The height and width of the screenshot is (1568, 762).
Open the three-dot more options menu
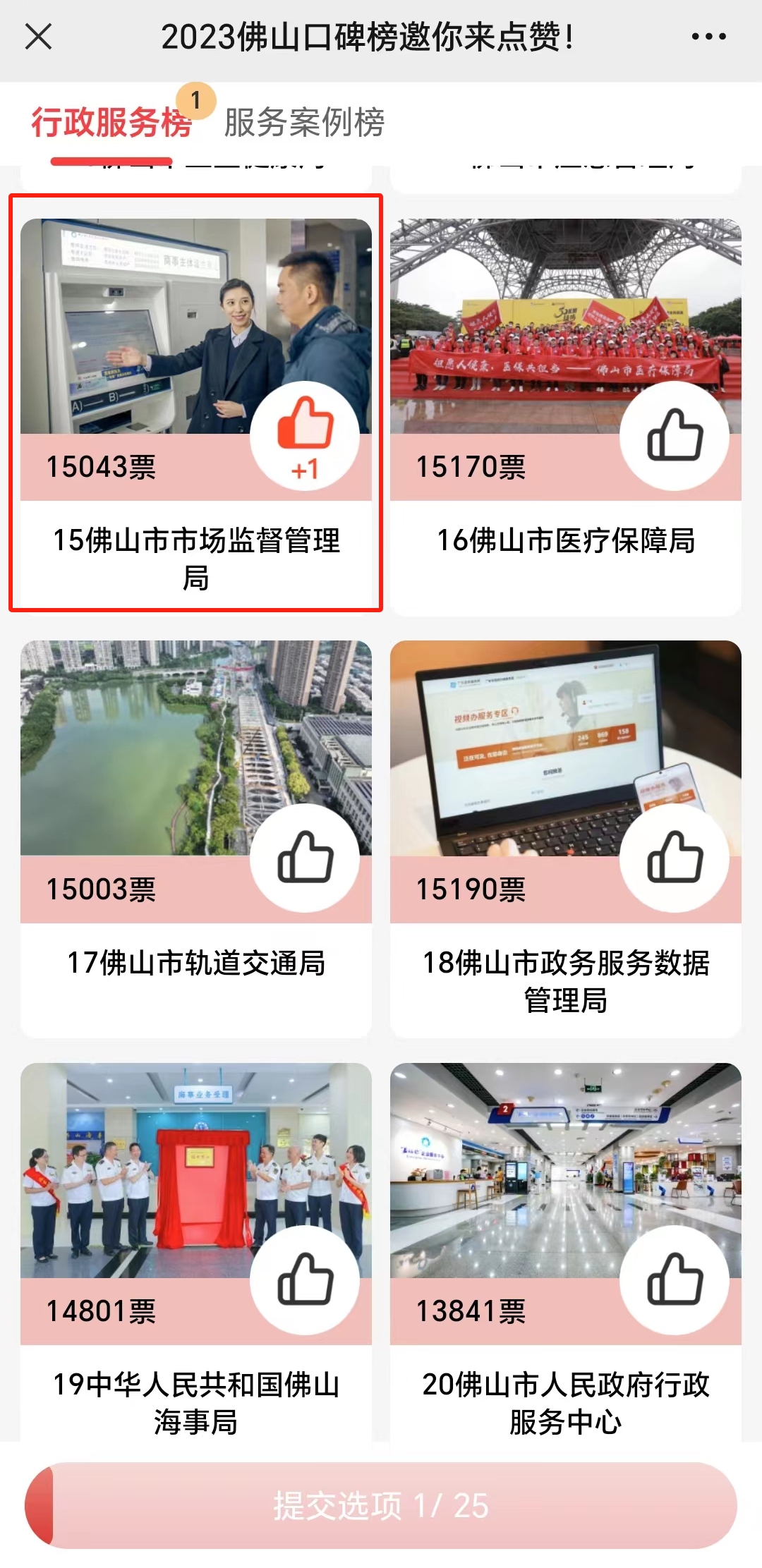(x=708, y=37)
